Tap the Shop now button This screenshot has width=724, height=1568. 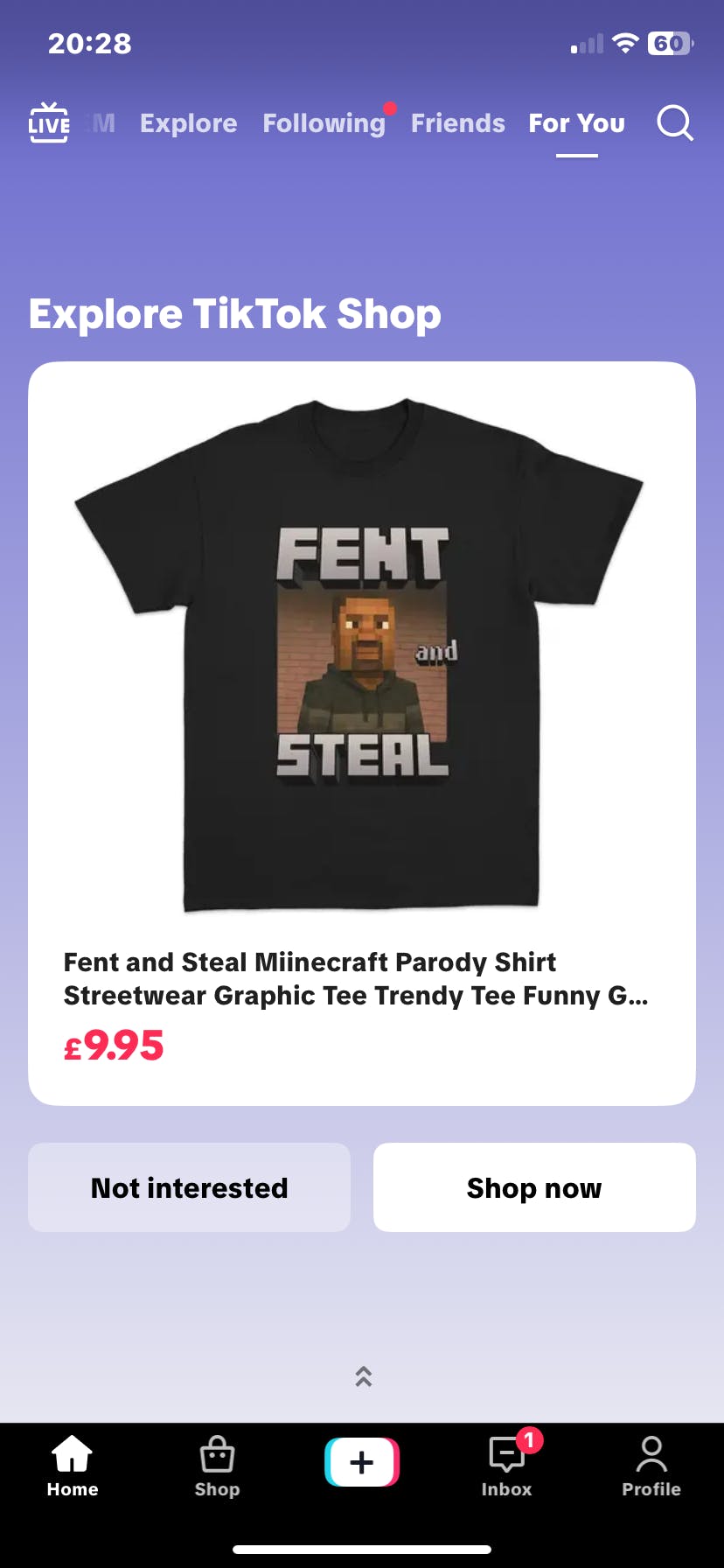[x=534, y=1187]
